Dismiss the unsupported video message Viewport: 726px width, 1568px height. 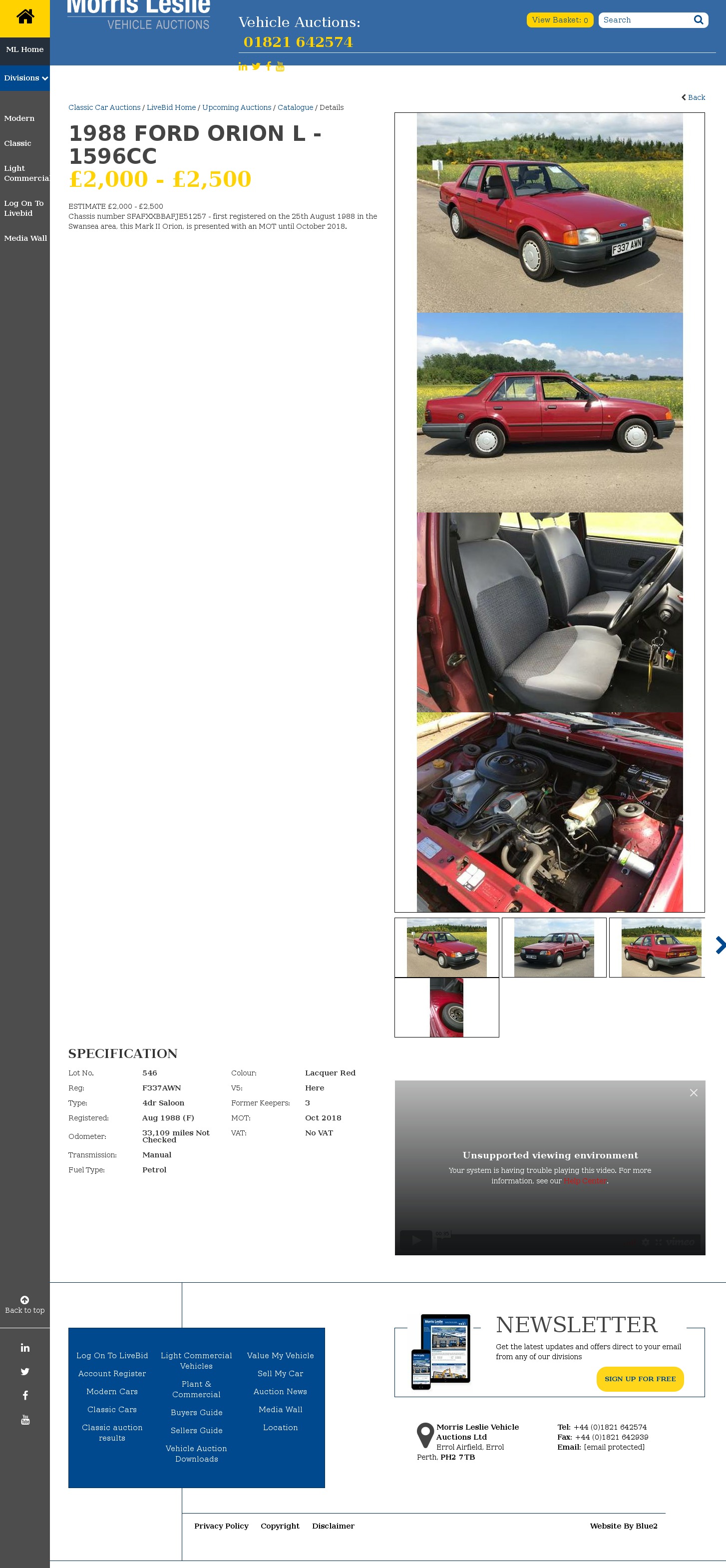pos(693,1092)
